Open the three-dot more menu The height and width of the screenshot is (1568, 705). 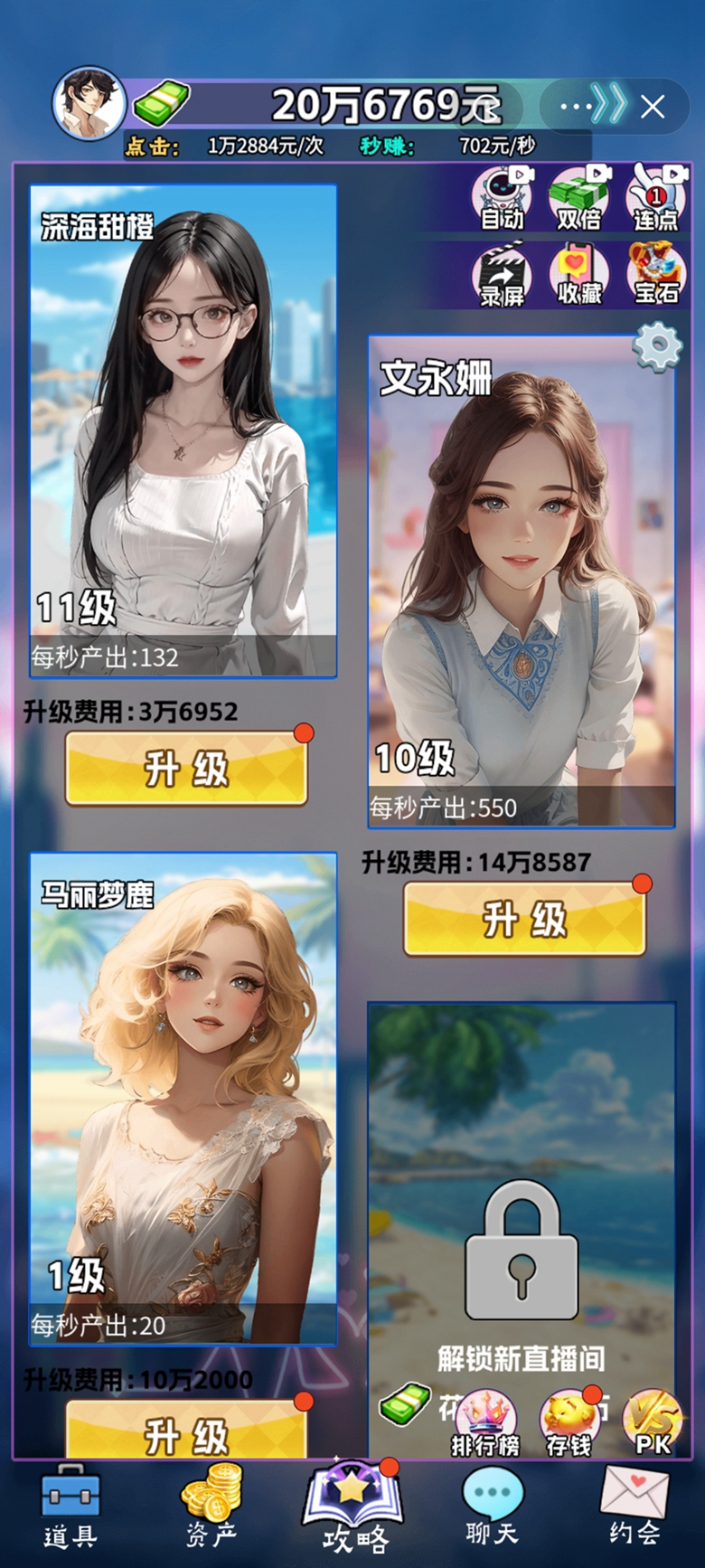[576, 107]
